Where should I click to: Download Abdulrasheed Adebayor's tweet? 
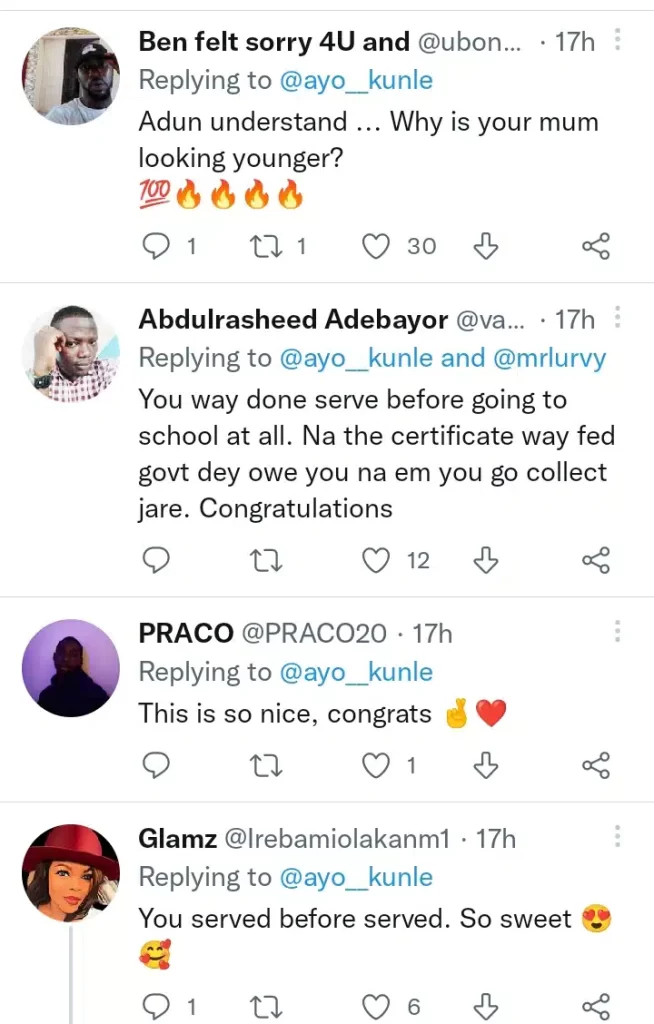[x=485, y=561]
